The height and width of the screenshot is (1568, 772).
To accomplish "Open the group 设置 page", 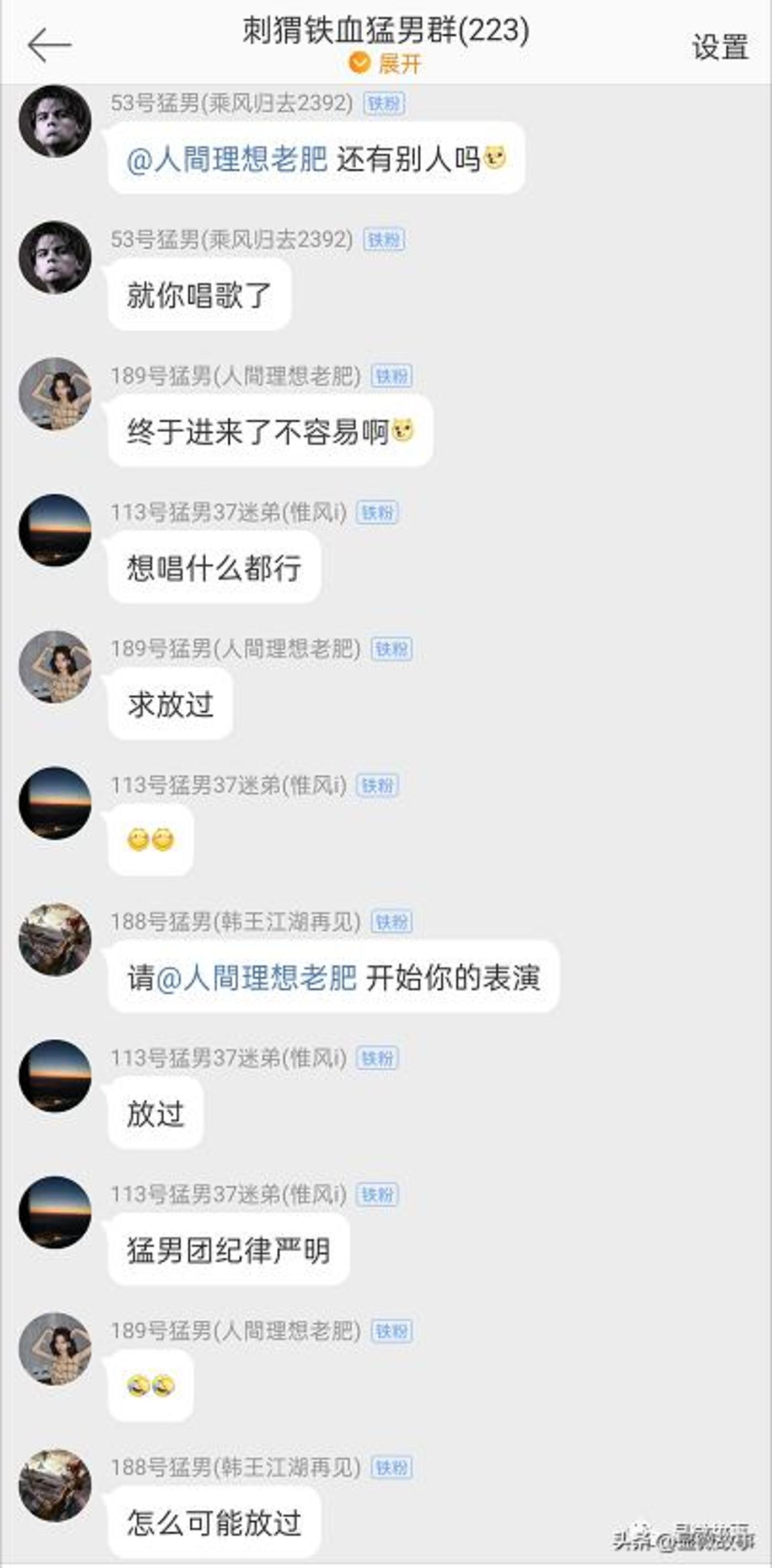I will point(720,47).
